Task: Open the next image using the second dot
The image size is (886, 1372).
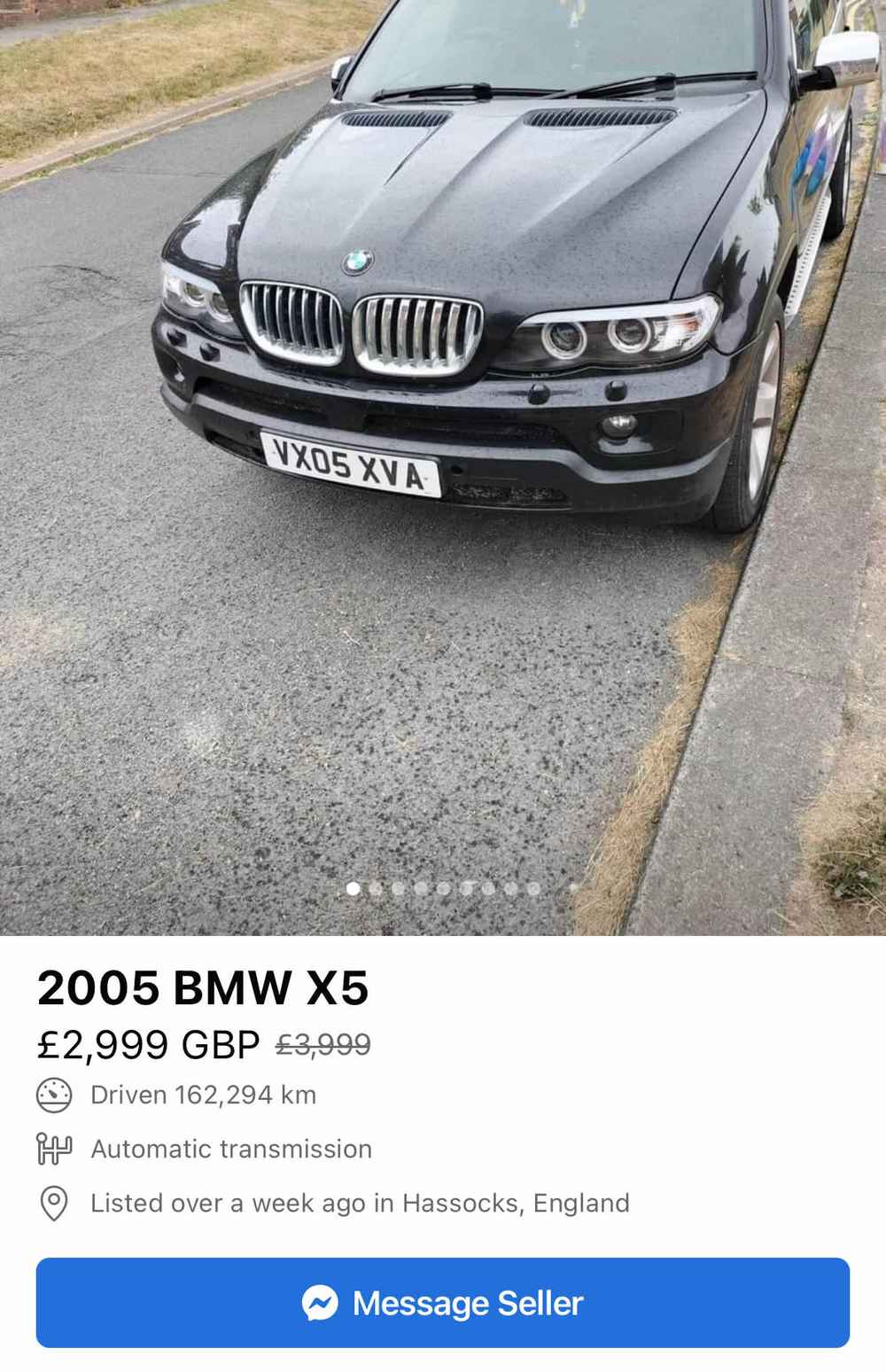Action: click(x=376, y=888)
